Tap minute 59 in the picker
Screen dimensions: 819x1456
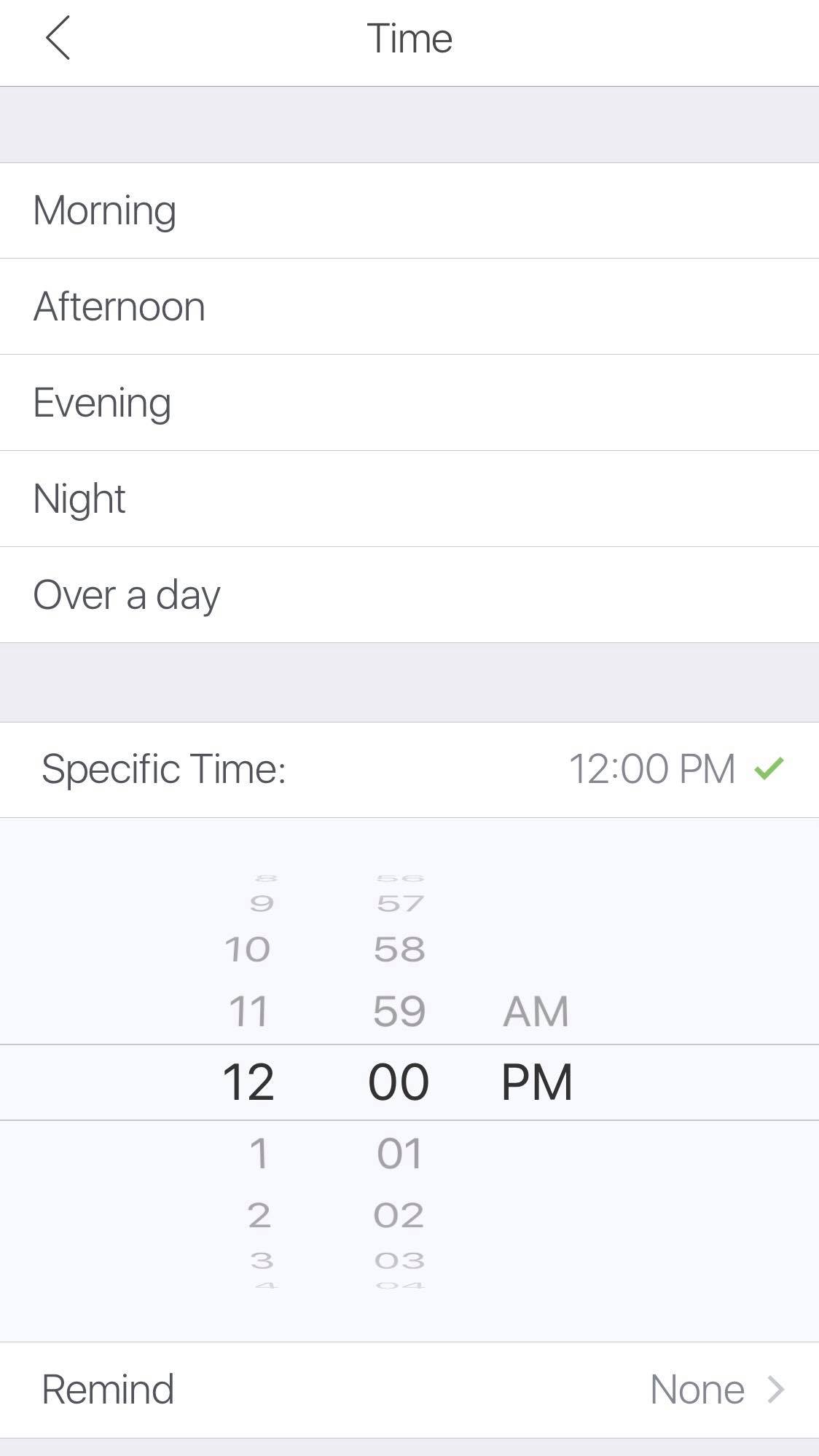pyautogui.click(x=399, y=1012)
